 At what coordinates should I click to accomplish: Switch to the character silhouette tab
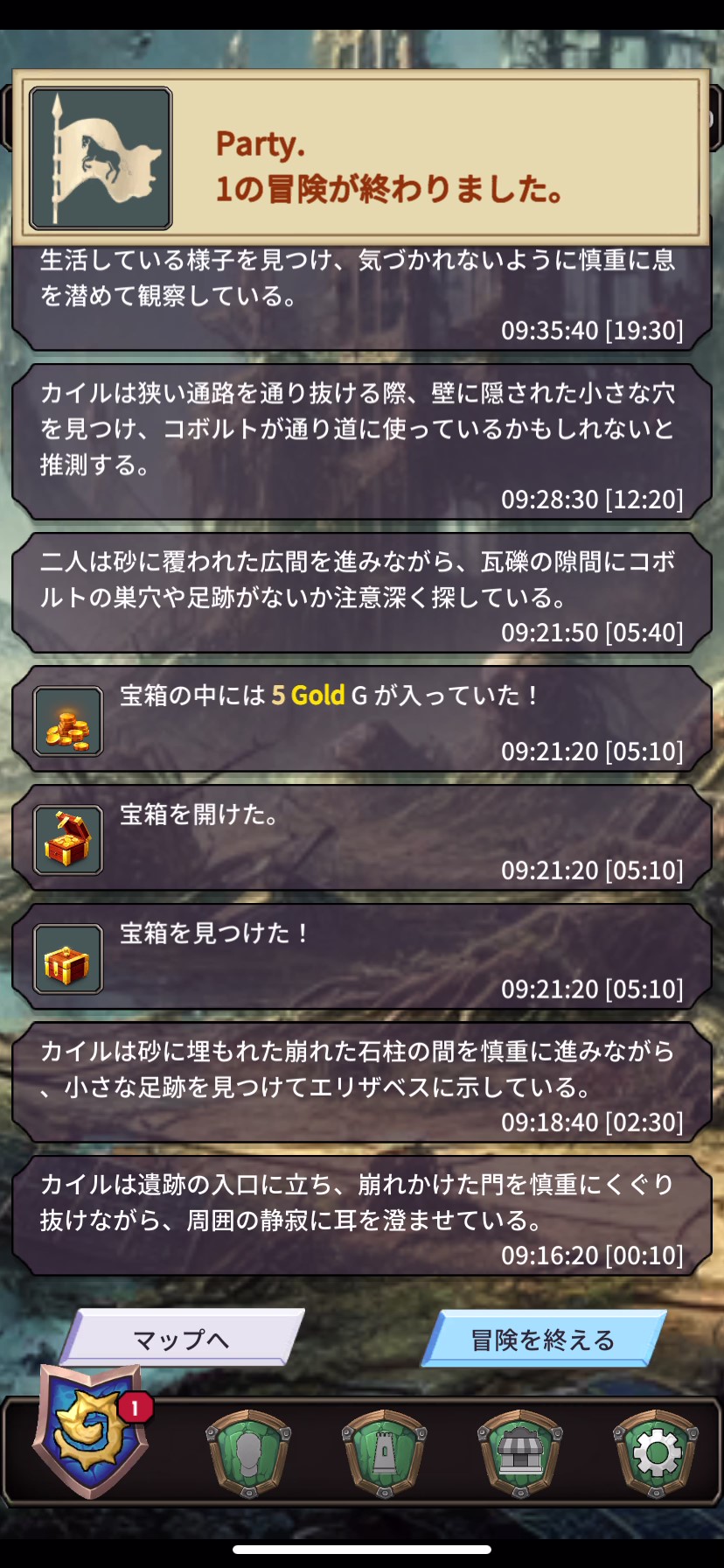coord(248,1453)
